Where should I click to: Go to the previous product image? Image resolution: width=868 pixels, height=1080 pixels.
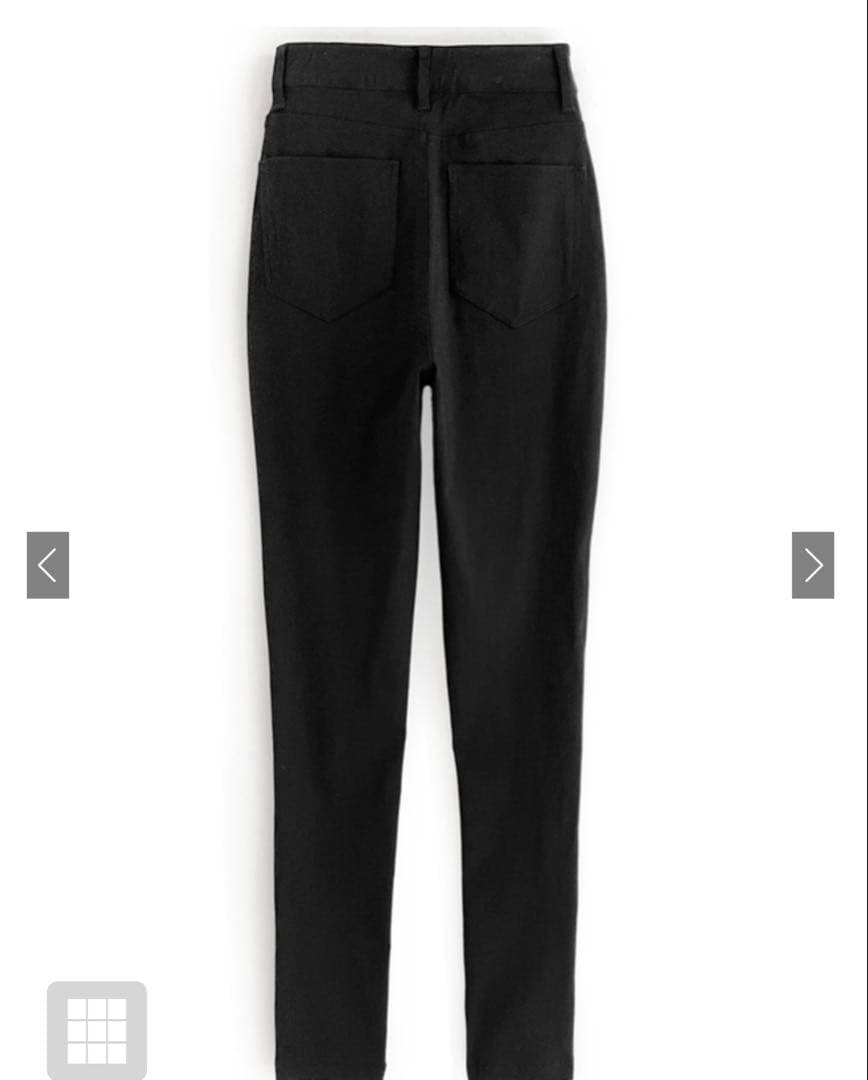tap(48, 565)
